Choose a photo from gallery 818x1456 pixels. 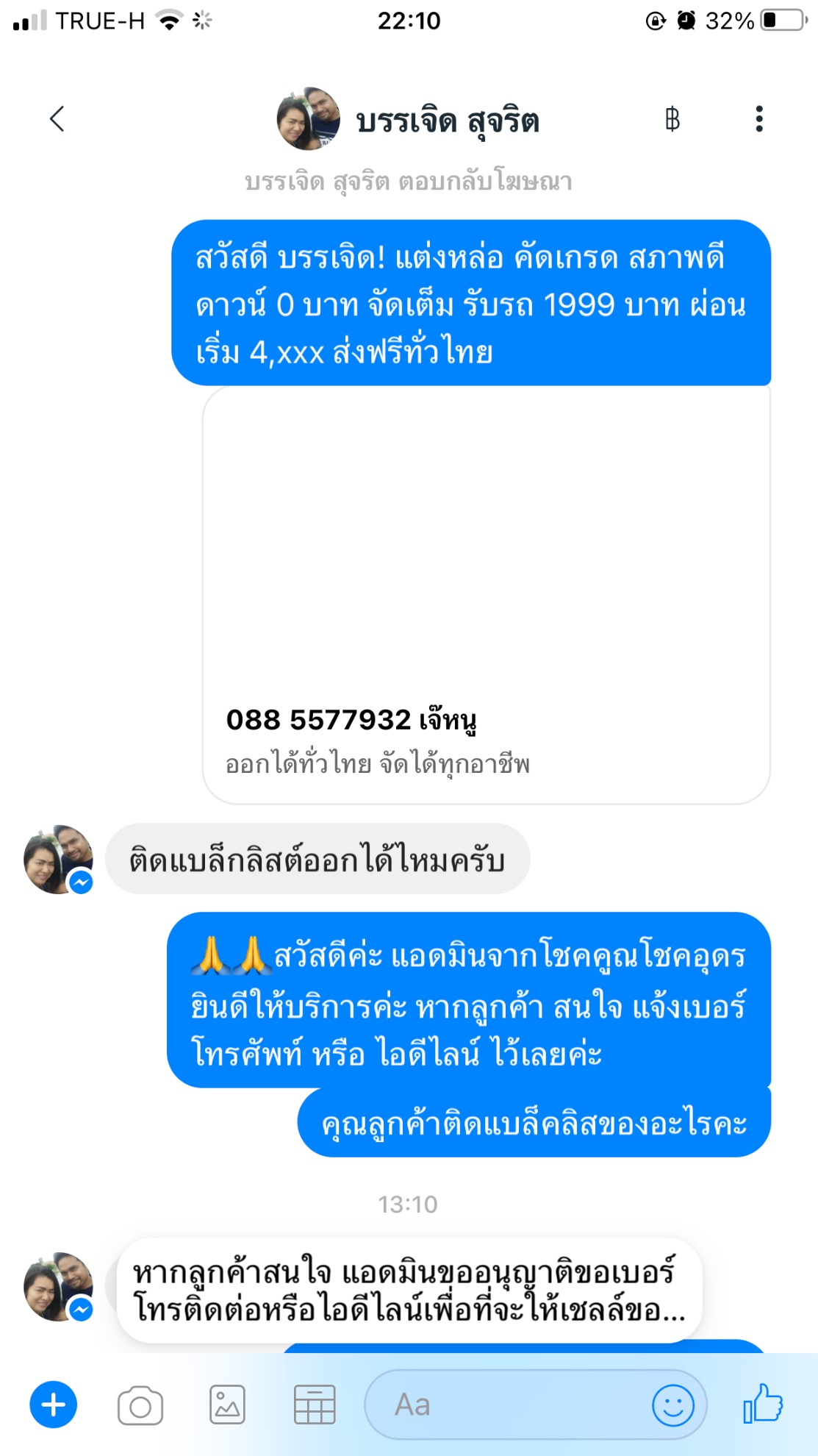[x=227, y=1405]
